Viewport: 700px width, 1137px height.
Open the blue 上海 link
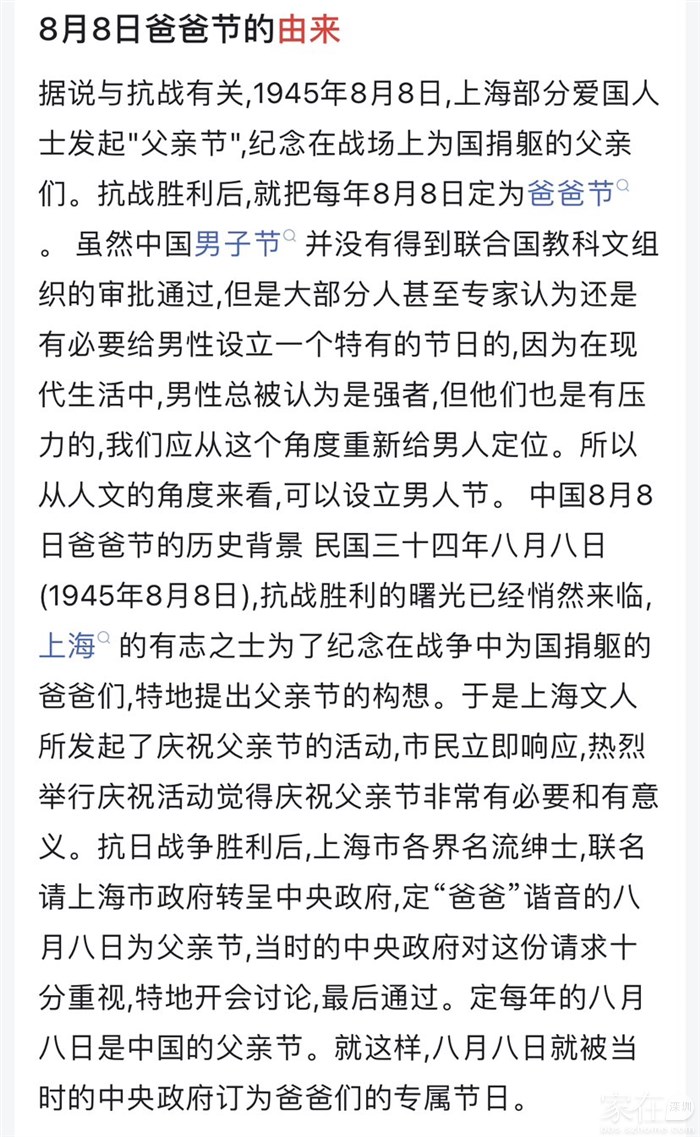pos(67,645)
